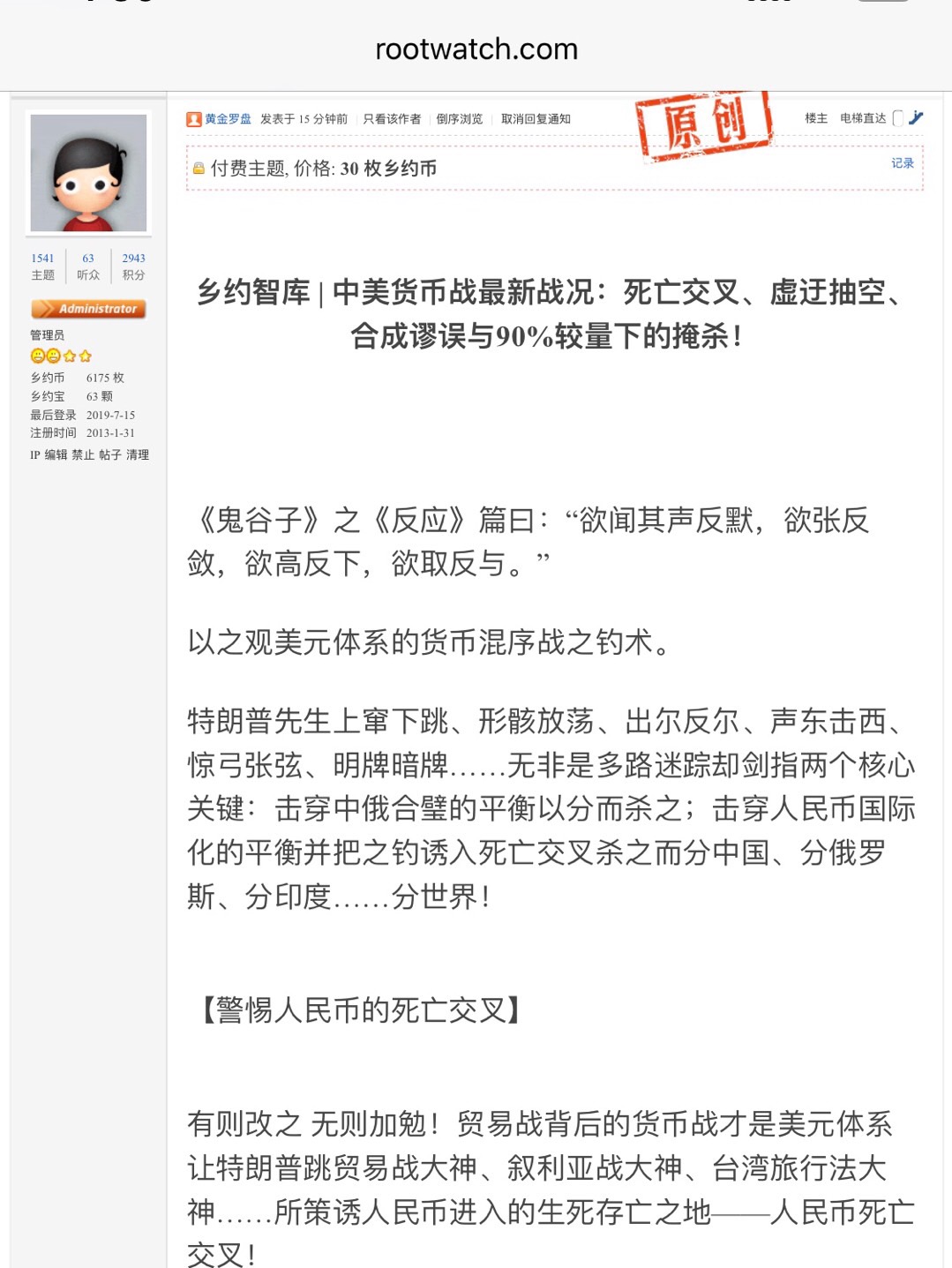The image size is (952, 1268).
Task: Open author 黄金罗盘's profile link
Action: point(228,119)
